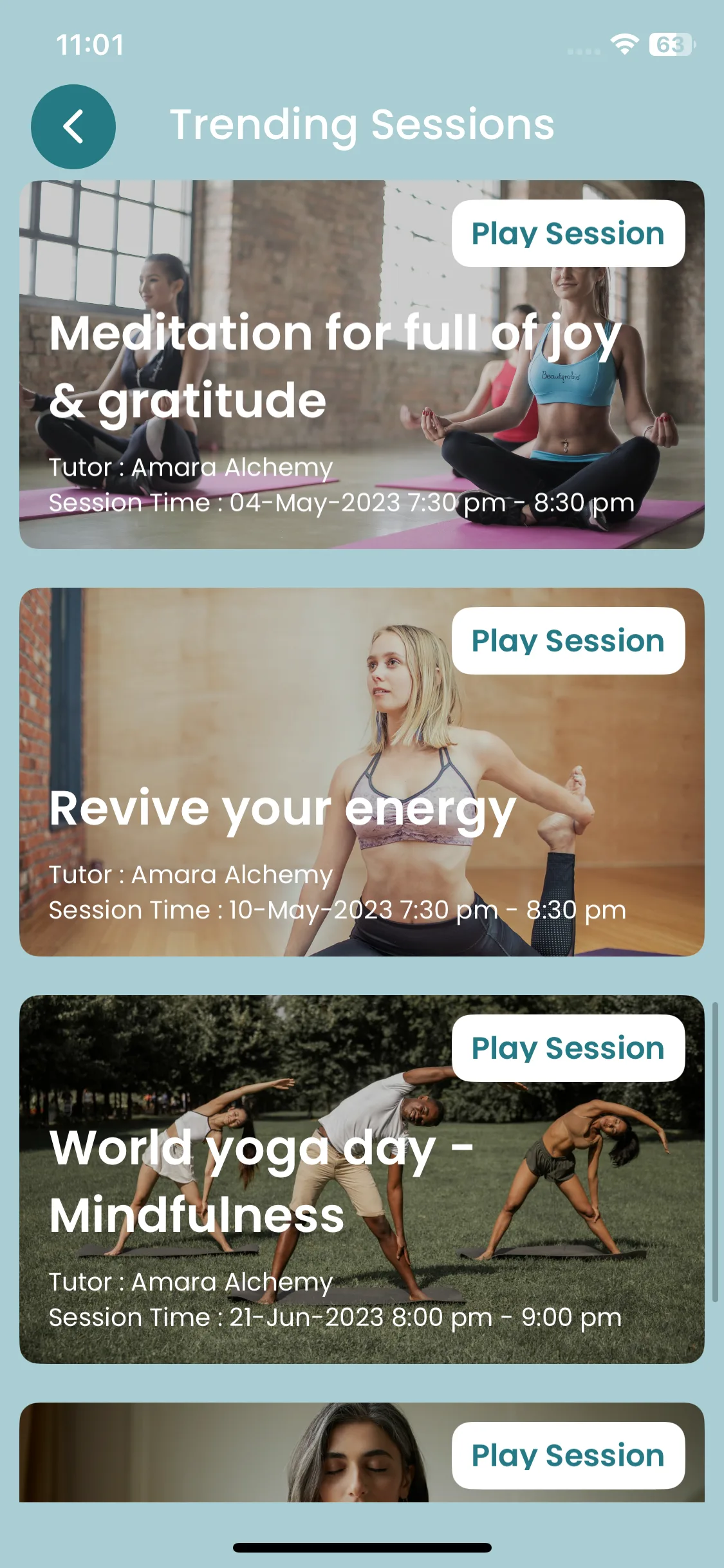Play the World yoga day Mindfulness session

pos(568,1049)
